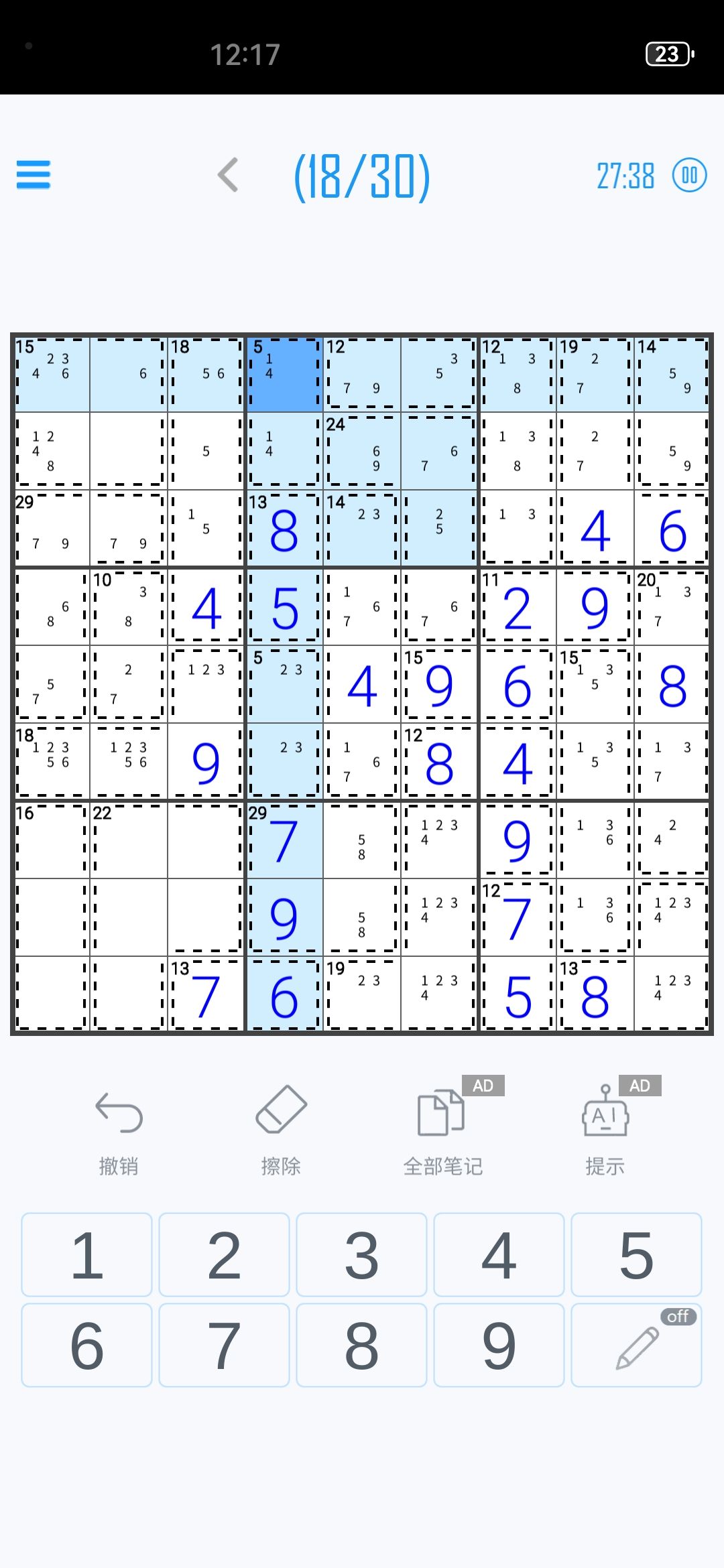Enter number 9 from keypad
This screenshot has height=1568, width=724.
[499, 1345]
